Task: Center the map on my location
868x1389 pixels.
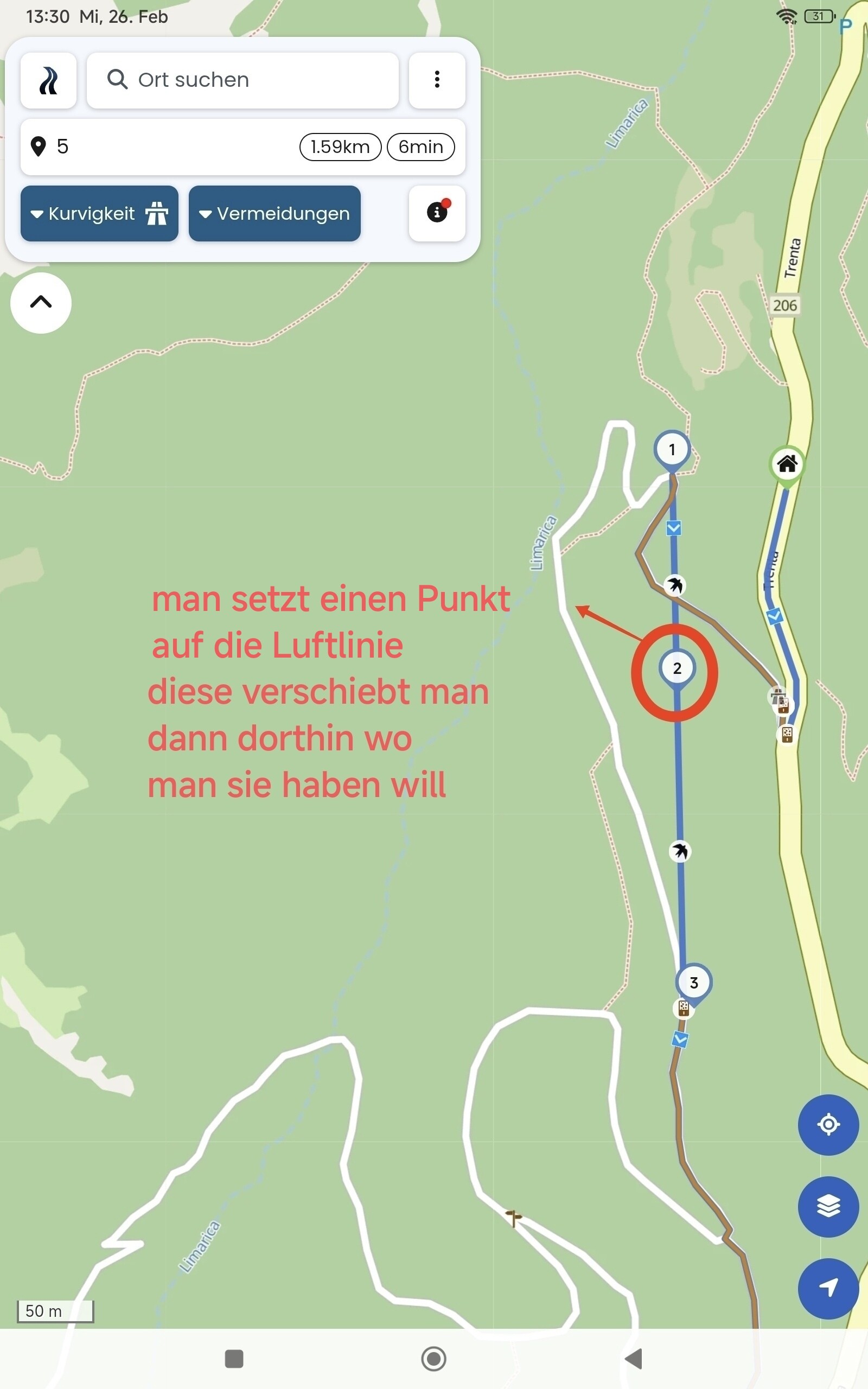Action: click(x=828, y=1124)
